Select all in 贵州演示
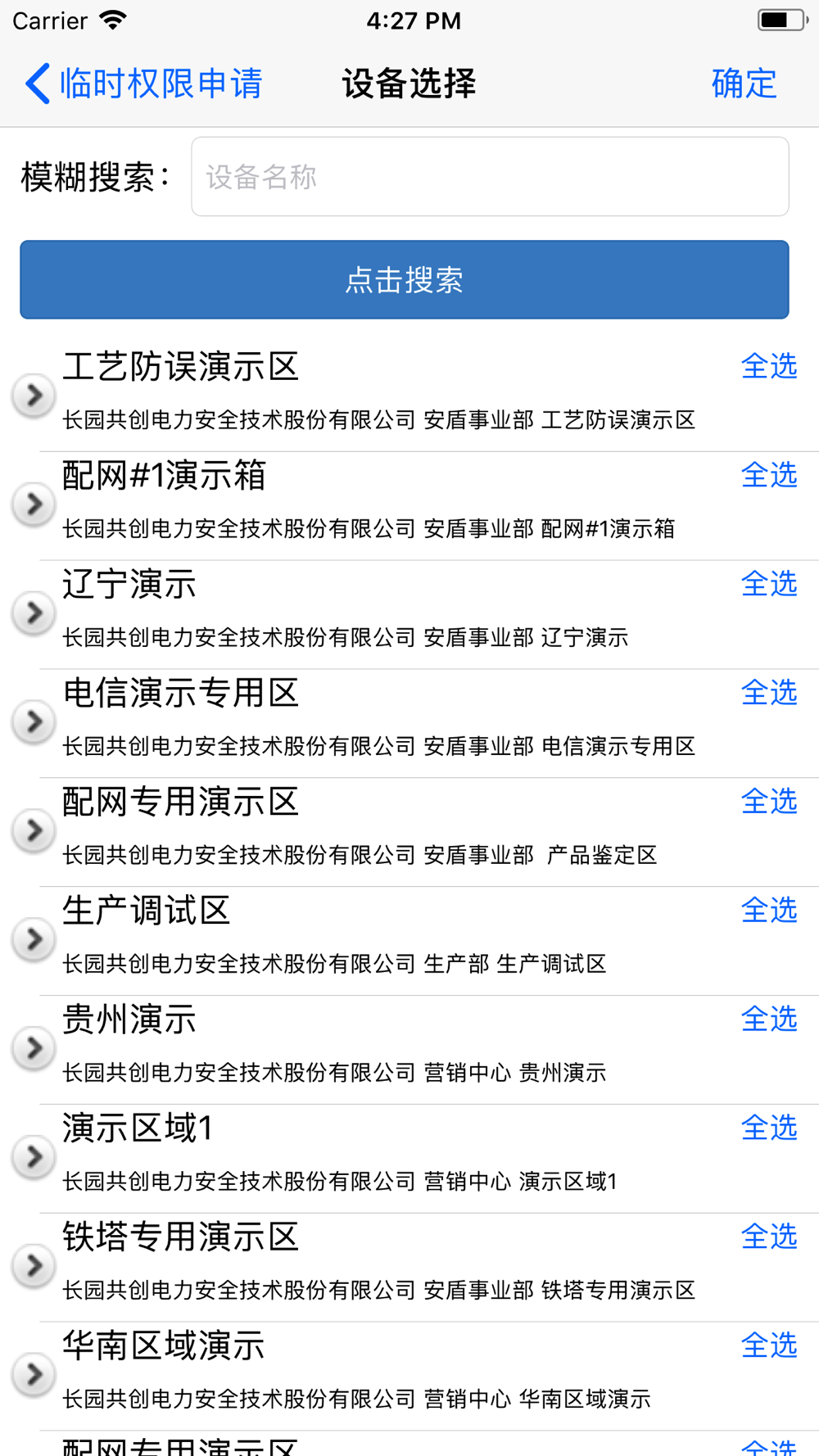Screen dimensions: 819x1456 (769, 1020)
